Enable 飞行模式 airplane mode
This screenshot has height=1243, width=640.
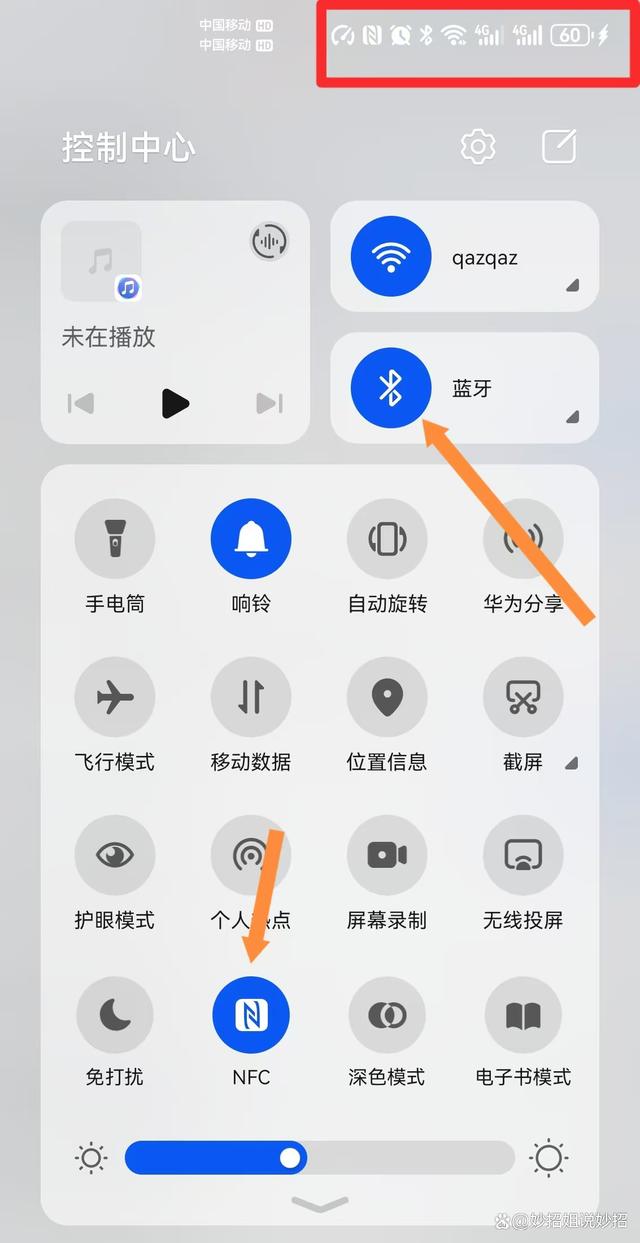pyautogui.click(x=115, y=697)
